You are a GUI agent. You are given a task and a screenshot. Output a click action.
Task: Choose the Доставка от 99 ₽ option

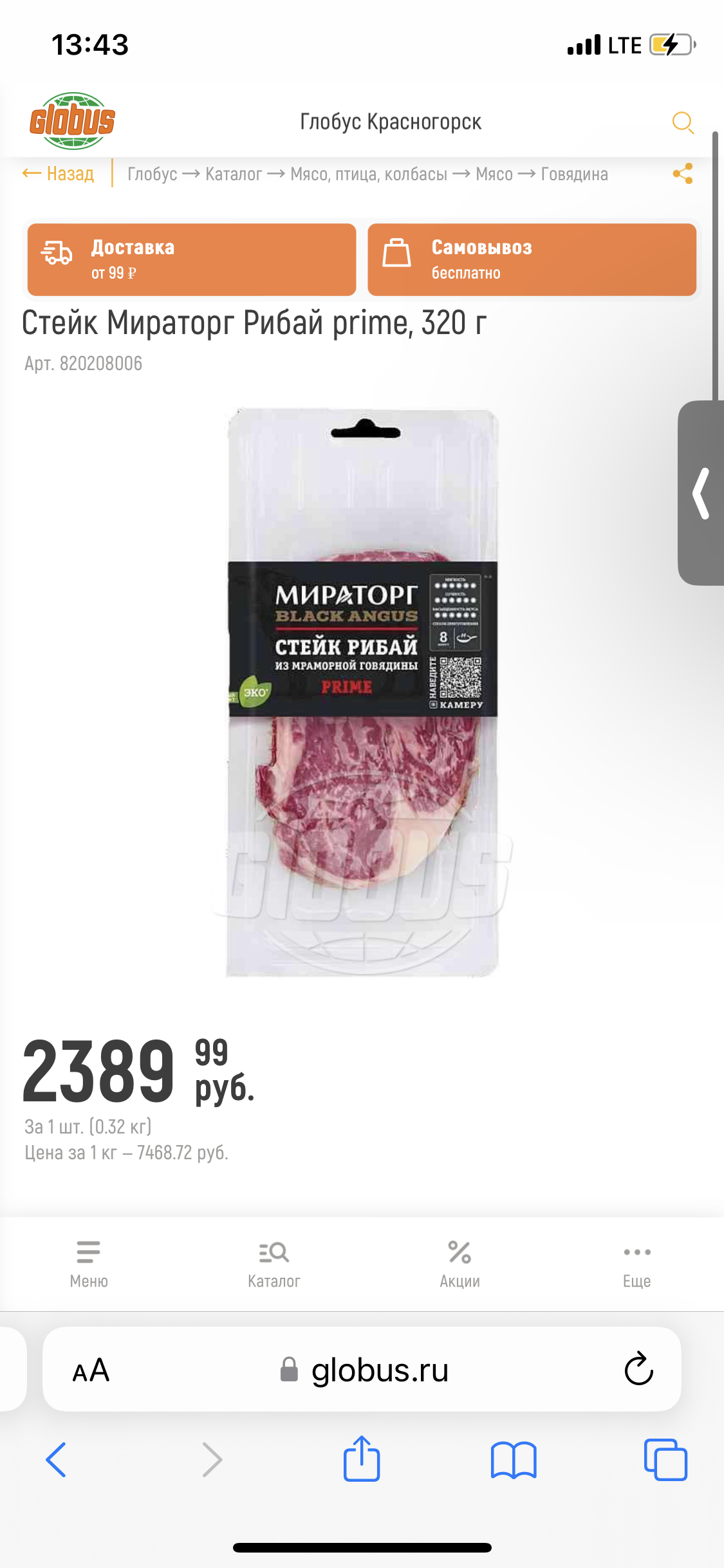tap(192, 260)
